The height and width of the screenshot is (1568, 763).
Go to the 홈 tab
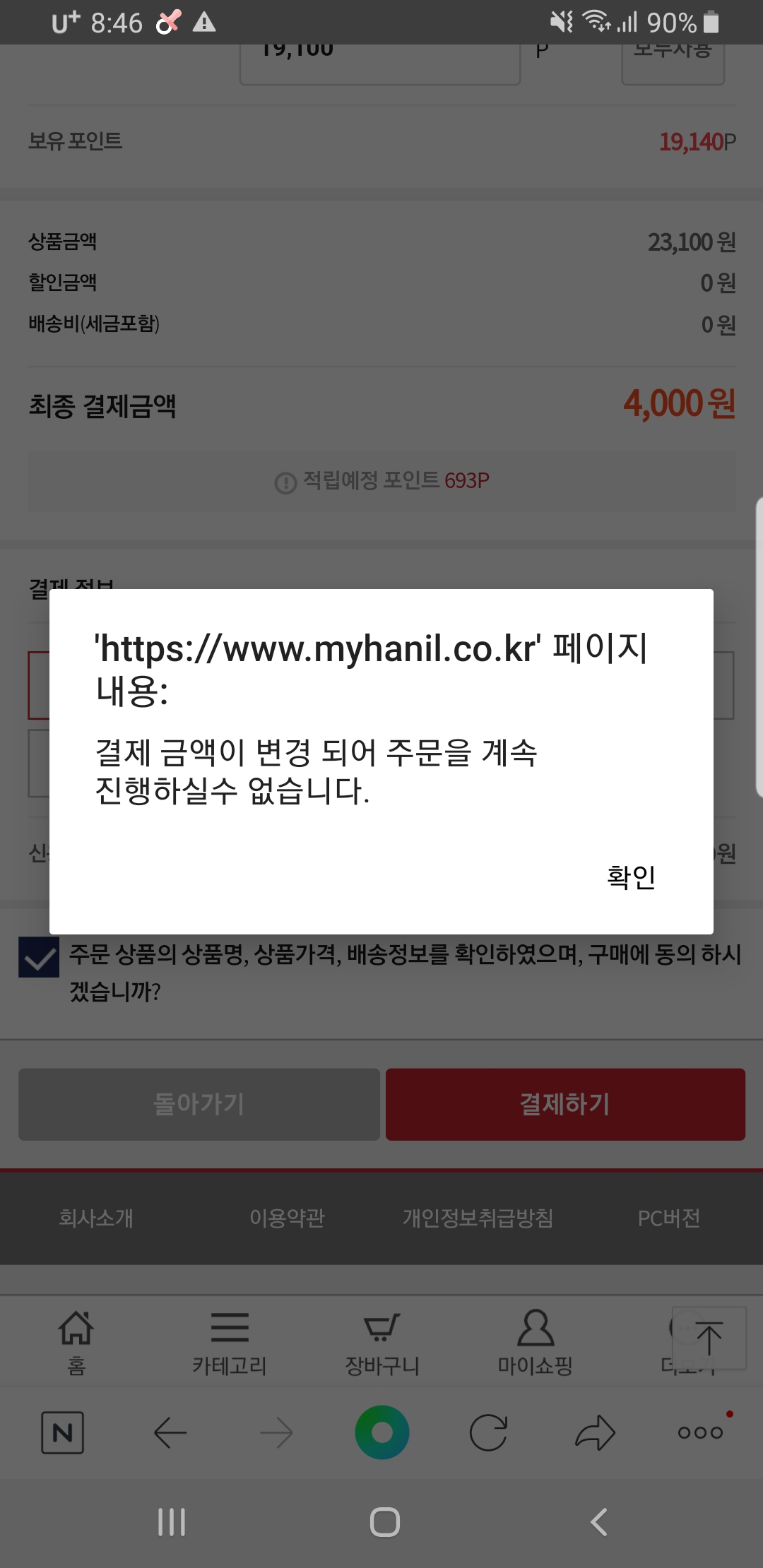click(76, 1342)
